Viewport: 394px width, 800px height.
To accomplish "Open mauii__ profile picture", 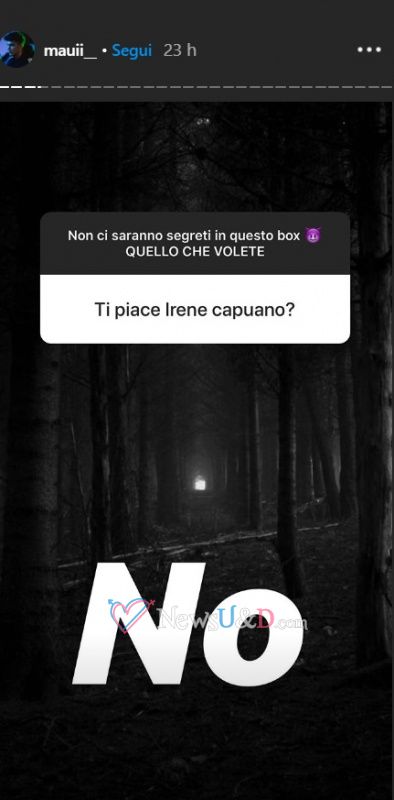I will (18, 50).
